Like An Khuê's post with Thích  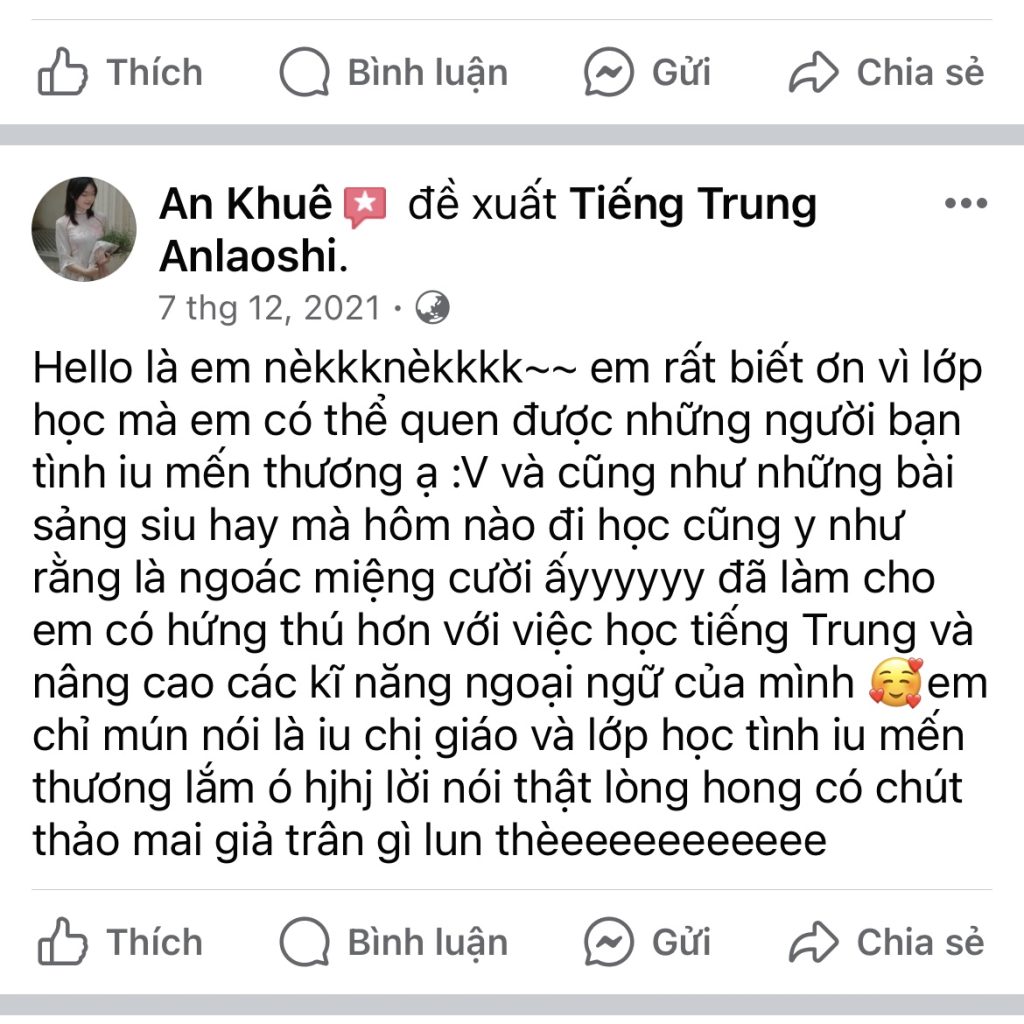[x=120, y=942]
